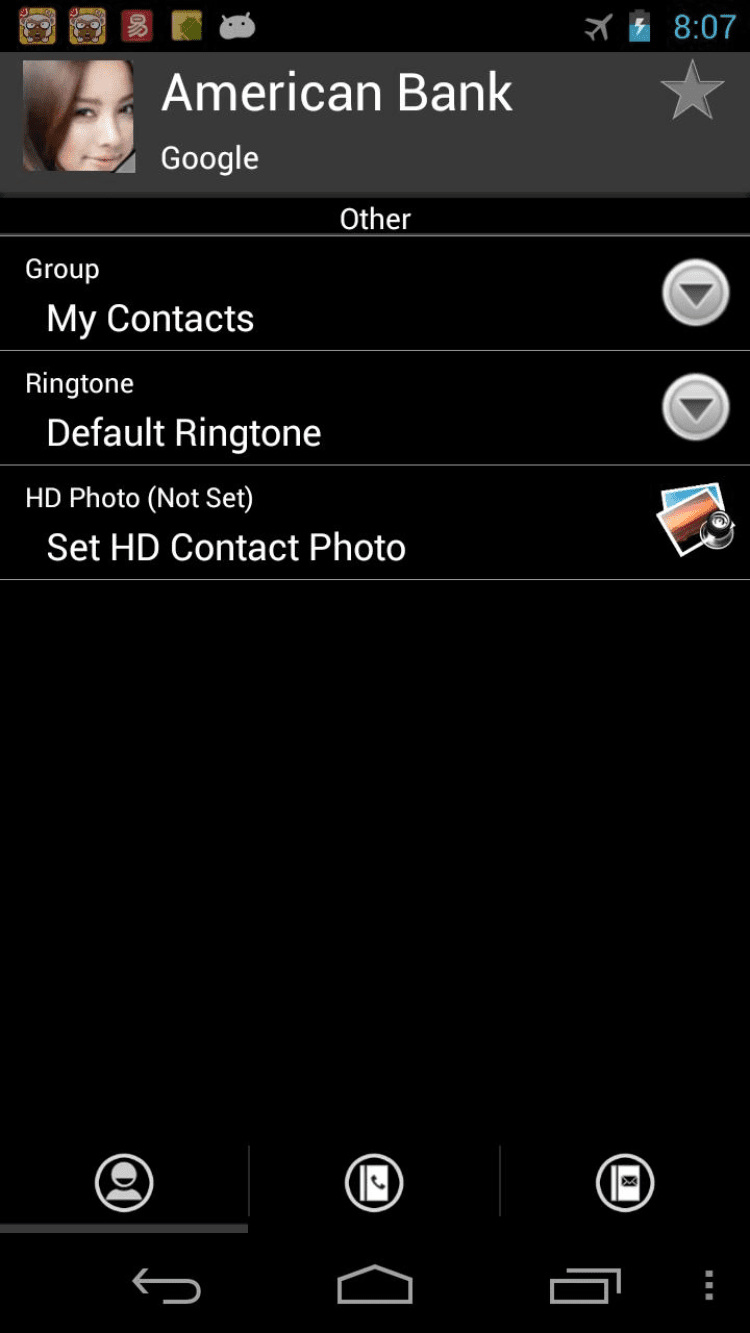
Task: Open the overflow menu dots
Action: 709,1286
